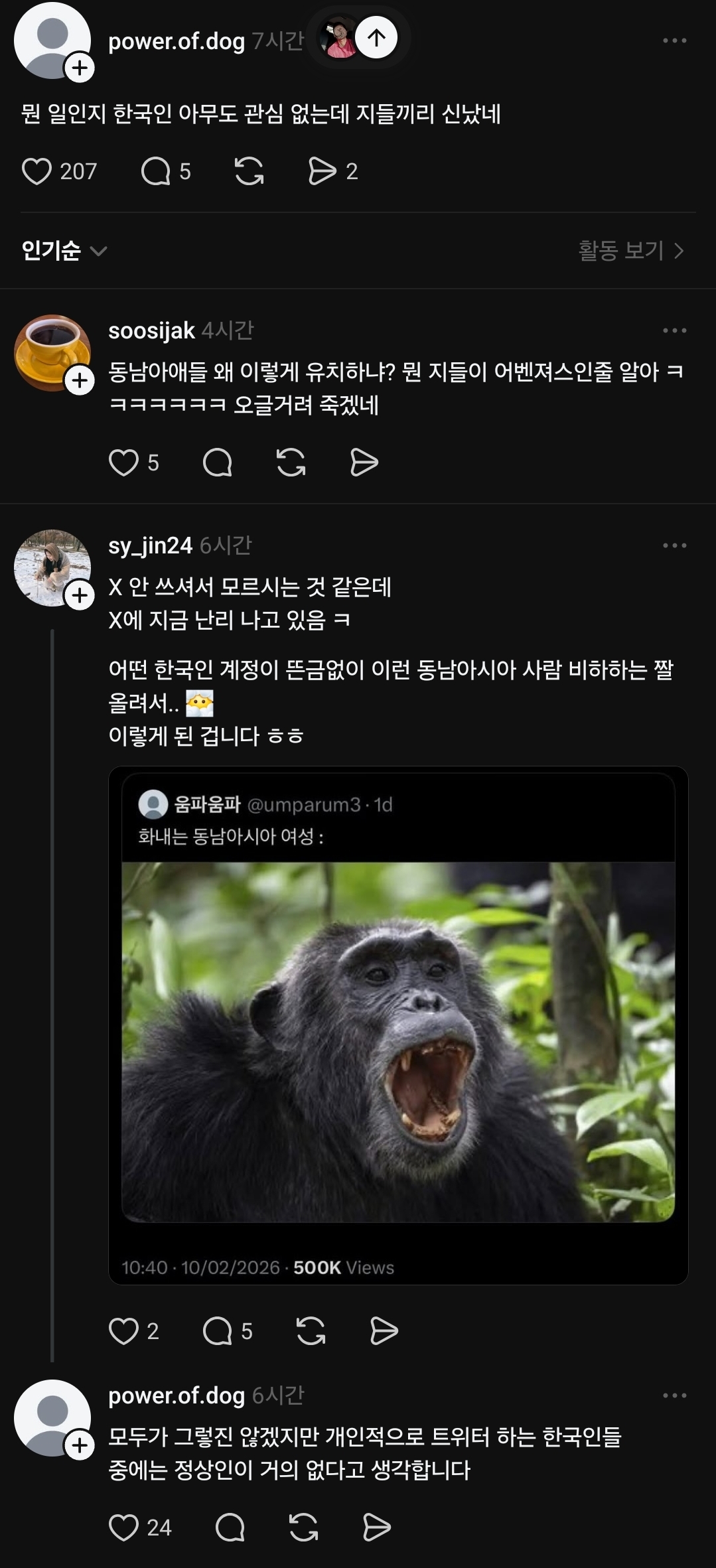
Task: Share the main post via send icon
Action: 322,171
